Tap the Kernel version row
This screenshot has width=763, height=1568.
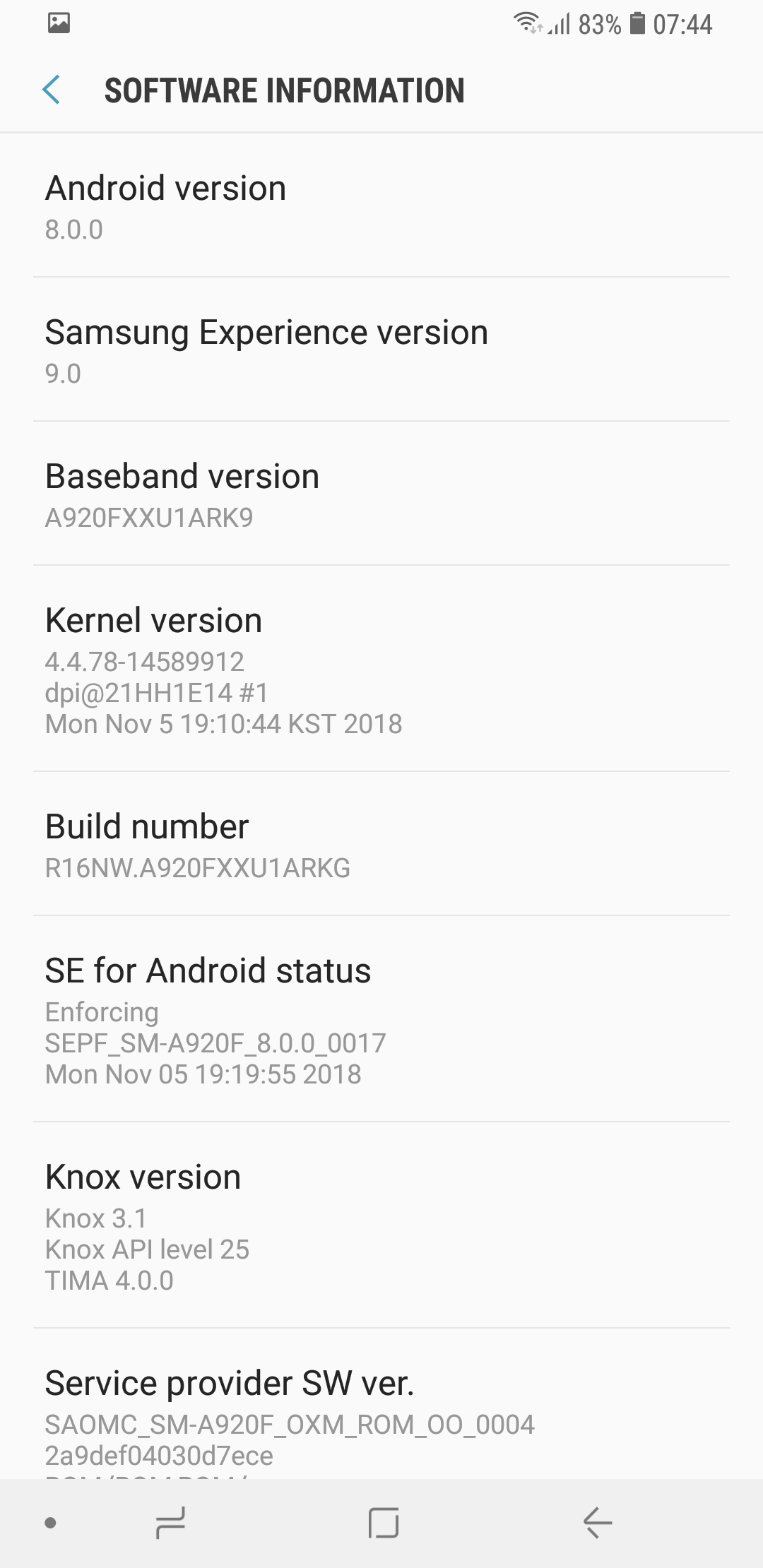(x=381, y=669)
